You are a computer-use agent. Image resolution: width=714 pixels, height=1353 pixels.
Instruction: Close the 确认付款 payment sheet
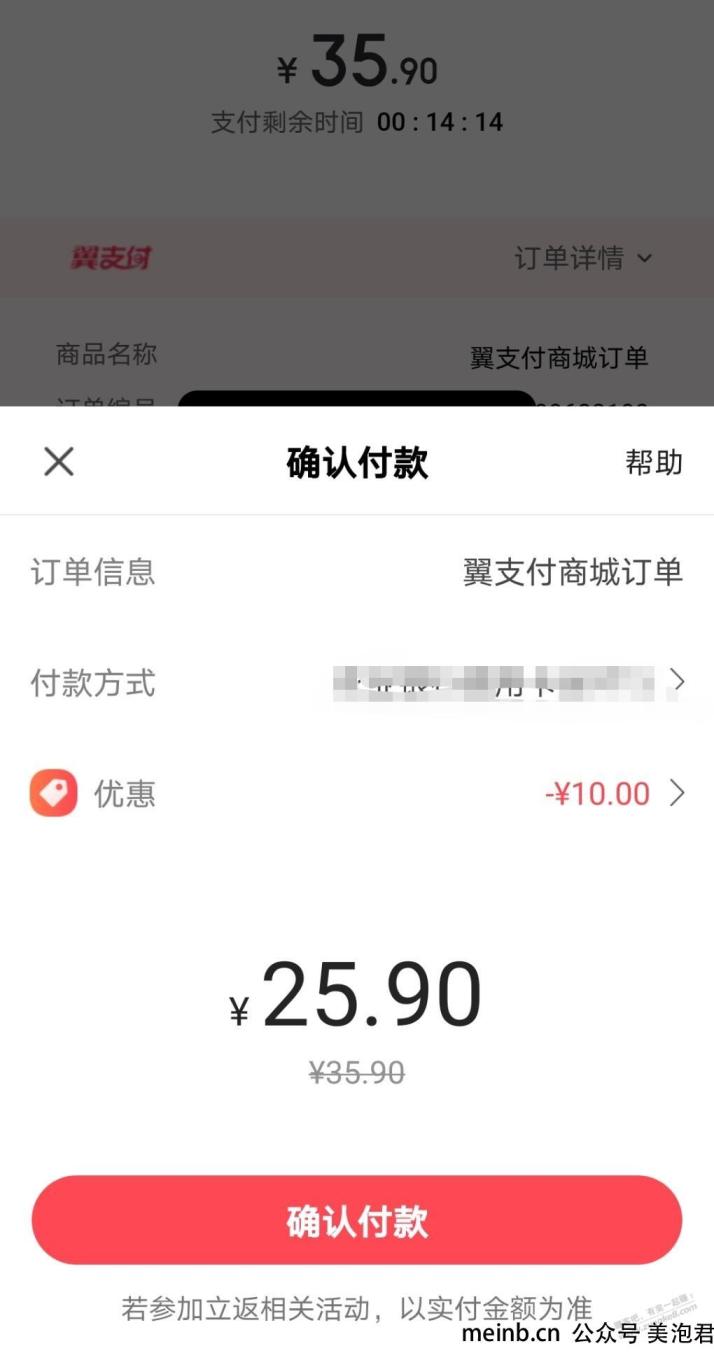pyautogui.click(x=59, y=462)
